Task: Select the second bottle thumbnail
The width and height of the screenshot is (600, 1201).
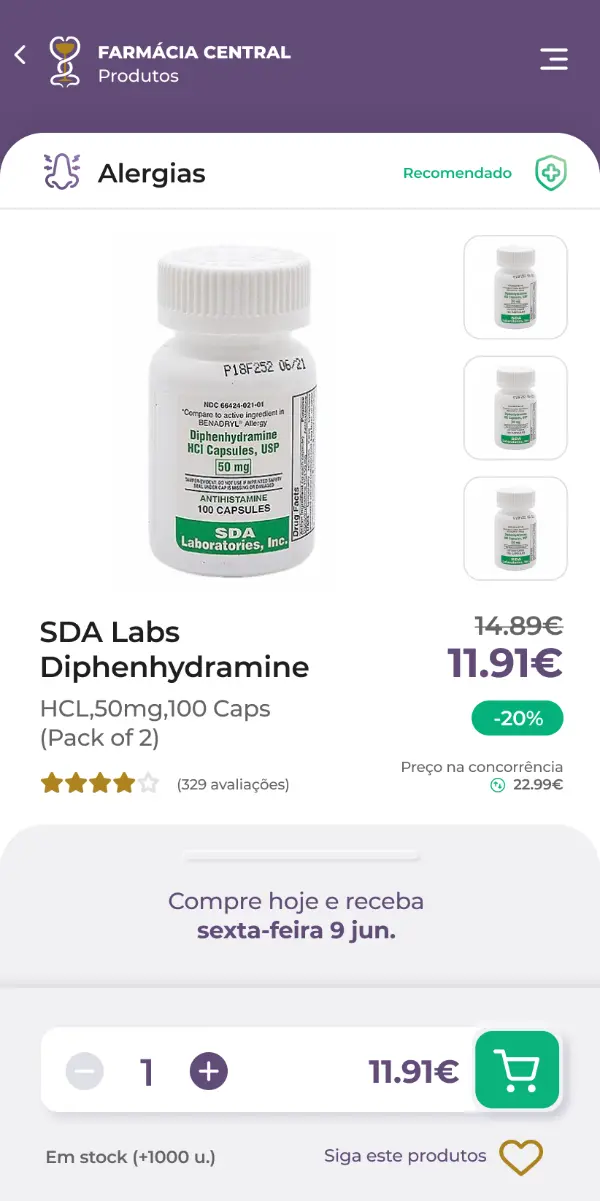Action: point(515,408)
